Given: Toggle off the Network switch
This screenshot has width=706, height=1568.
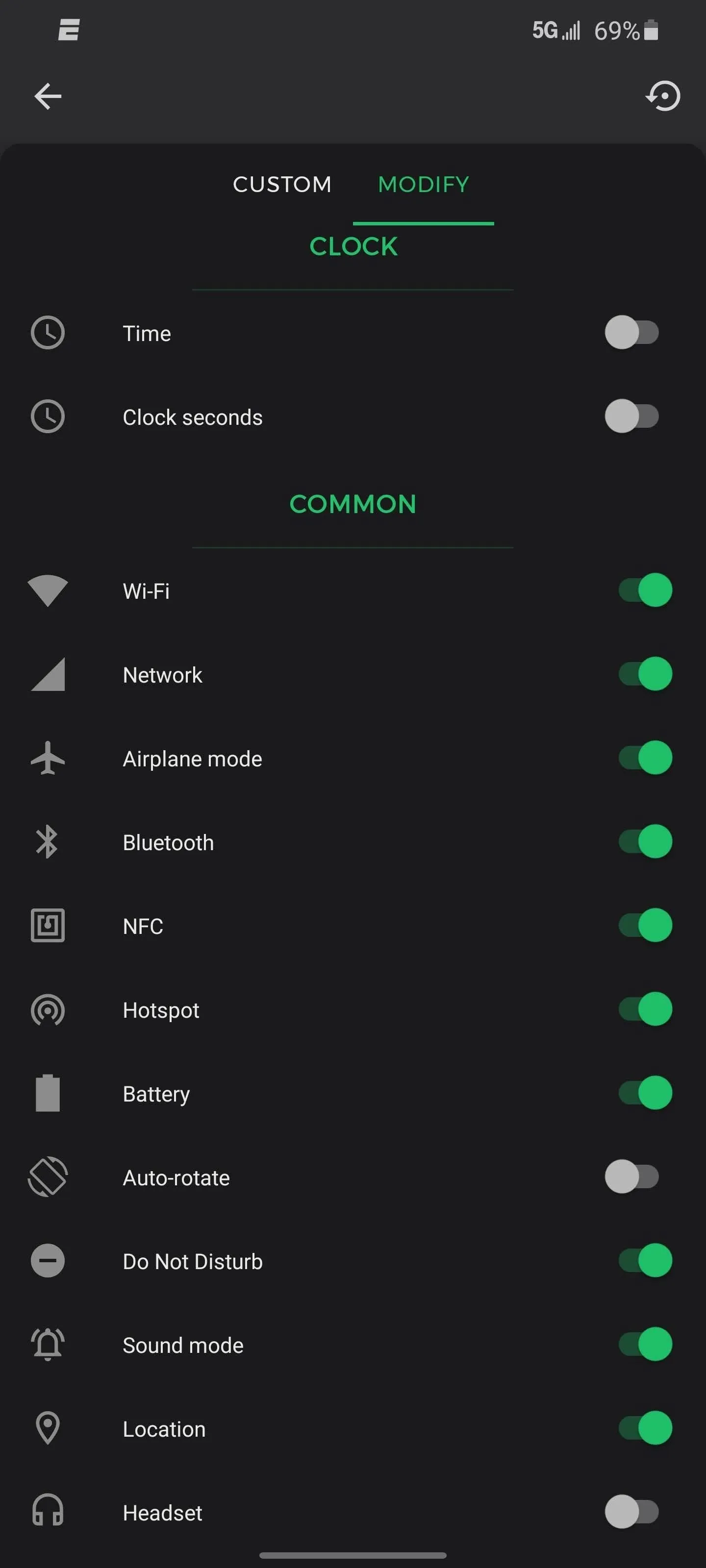Looking at the screenshot, I should (x=645, y=674).
